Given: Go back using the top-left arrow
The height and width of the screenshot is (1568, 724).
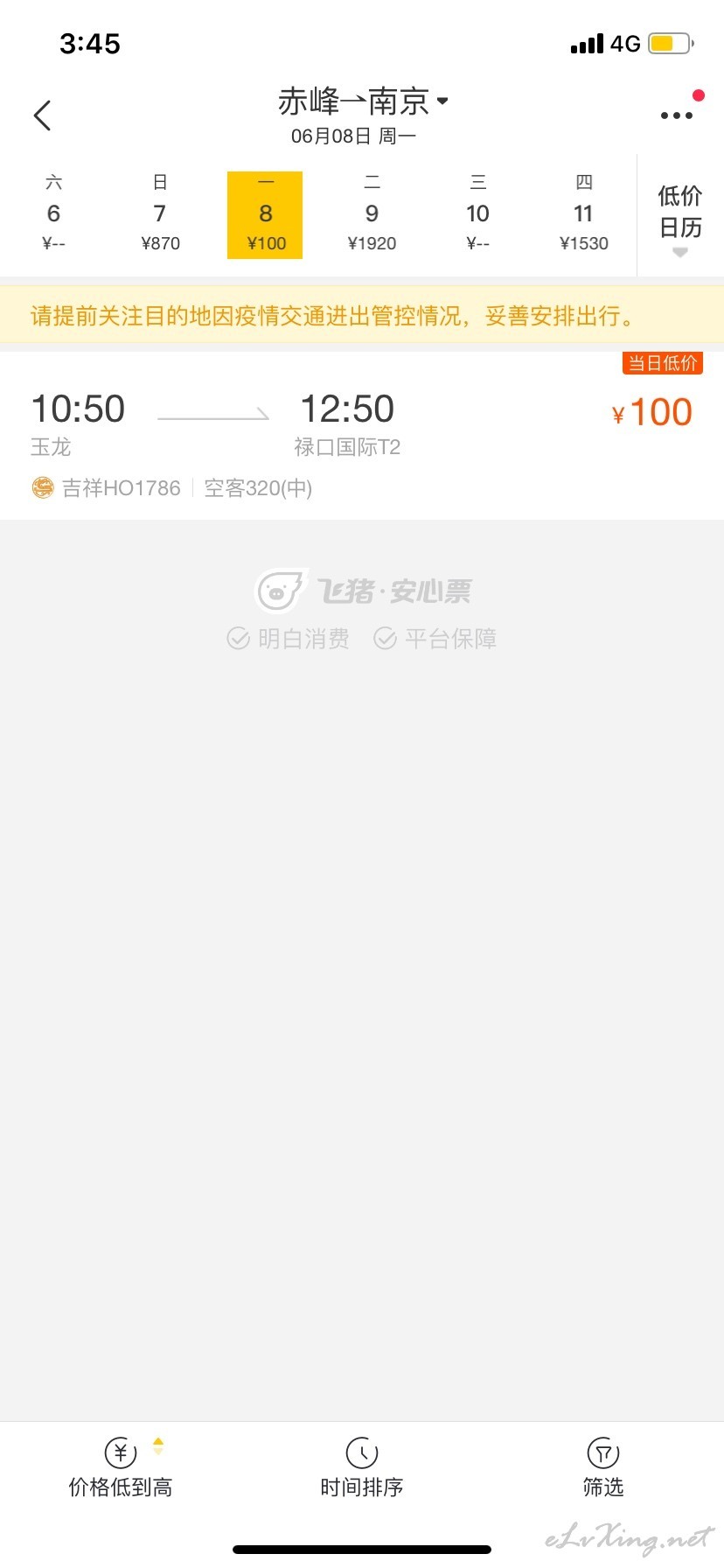Looking at the screenshot, I should [x=42, y=115].
